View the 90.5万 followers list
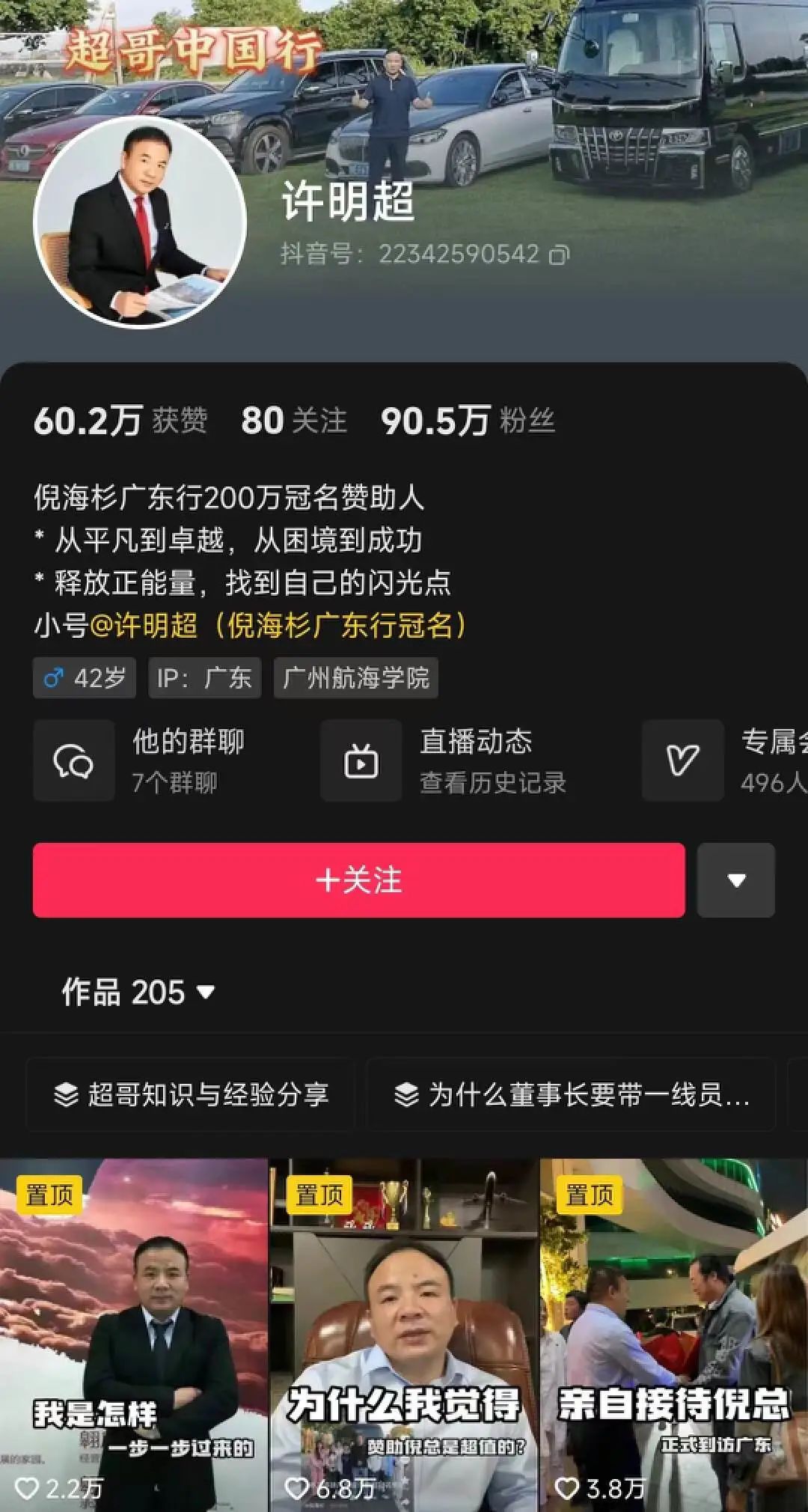The image size is (808, 1512). [x=468, y=421]
